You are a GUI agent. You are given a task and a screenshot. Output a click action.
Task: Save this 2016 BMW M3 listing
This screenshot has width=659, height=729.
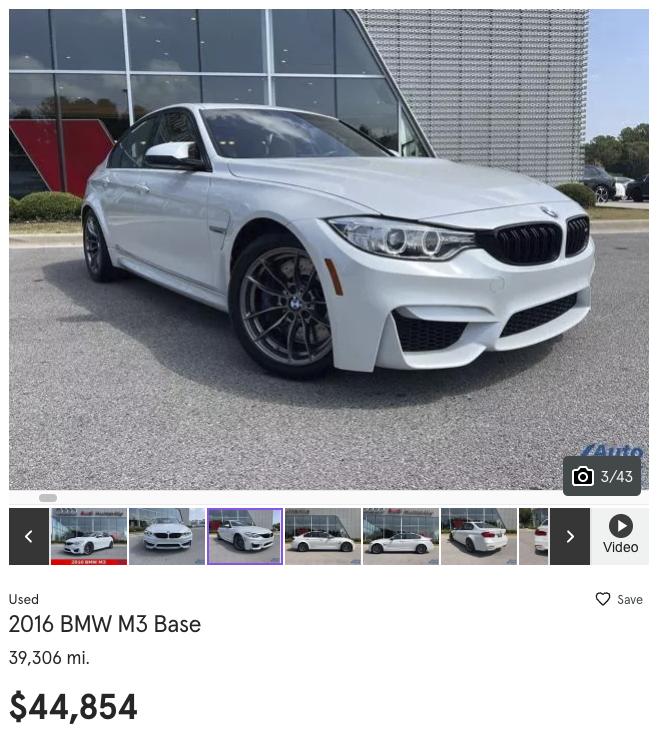(x=619, y=599)
